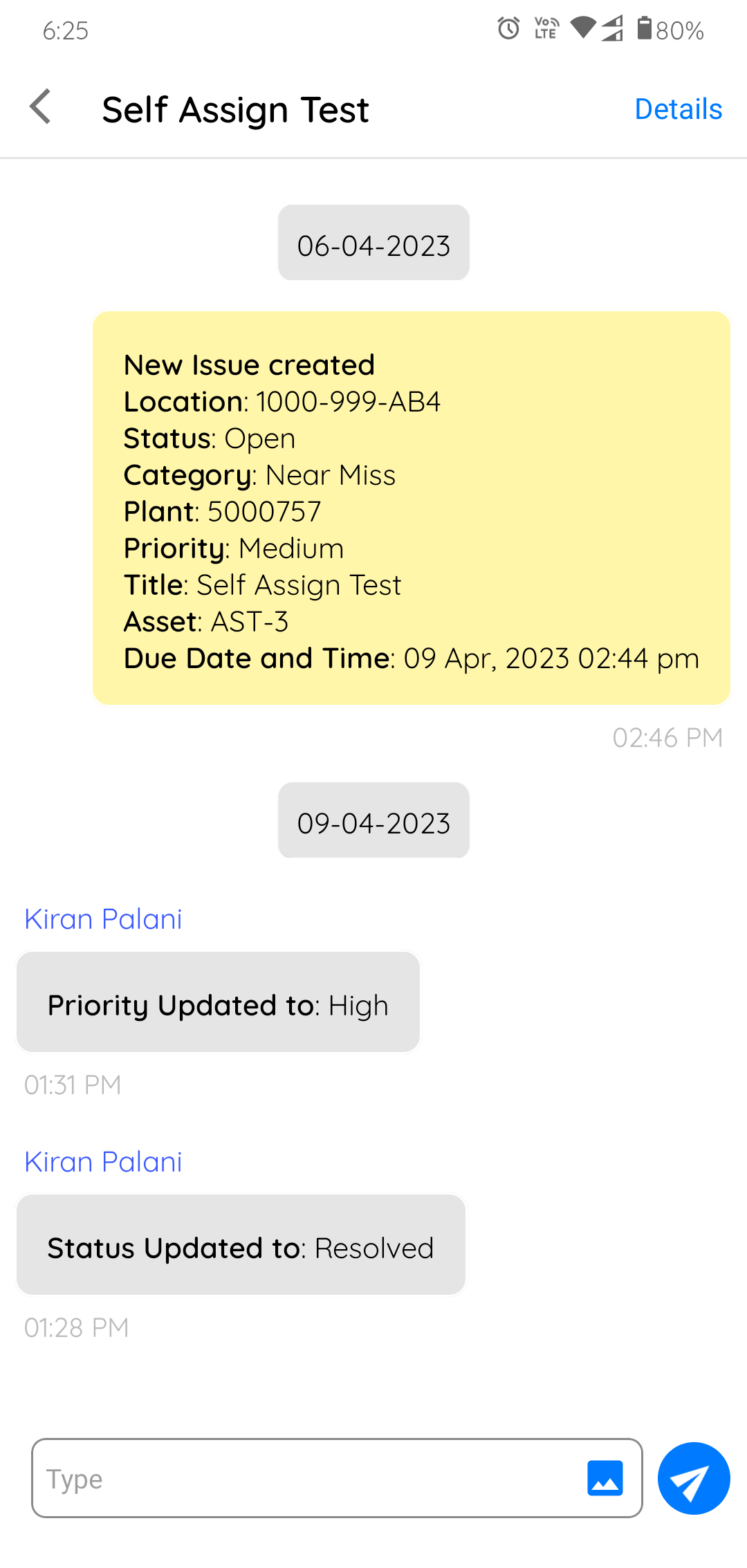
Task: Go back using the arrow
Action: [41, 107]
